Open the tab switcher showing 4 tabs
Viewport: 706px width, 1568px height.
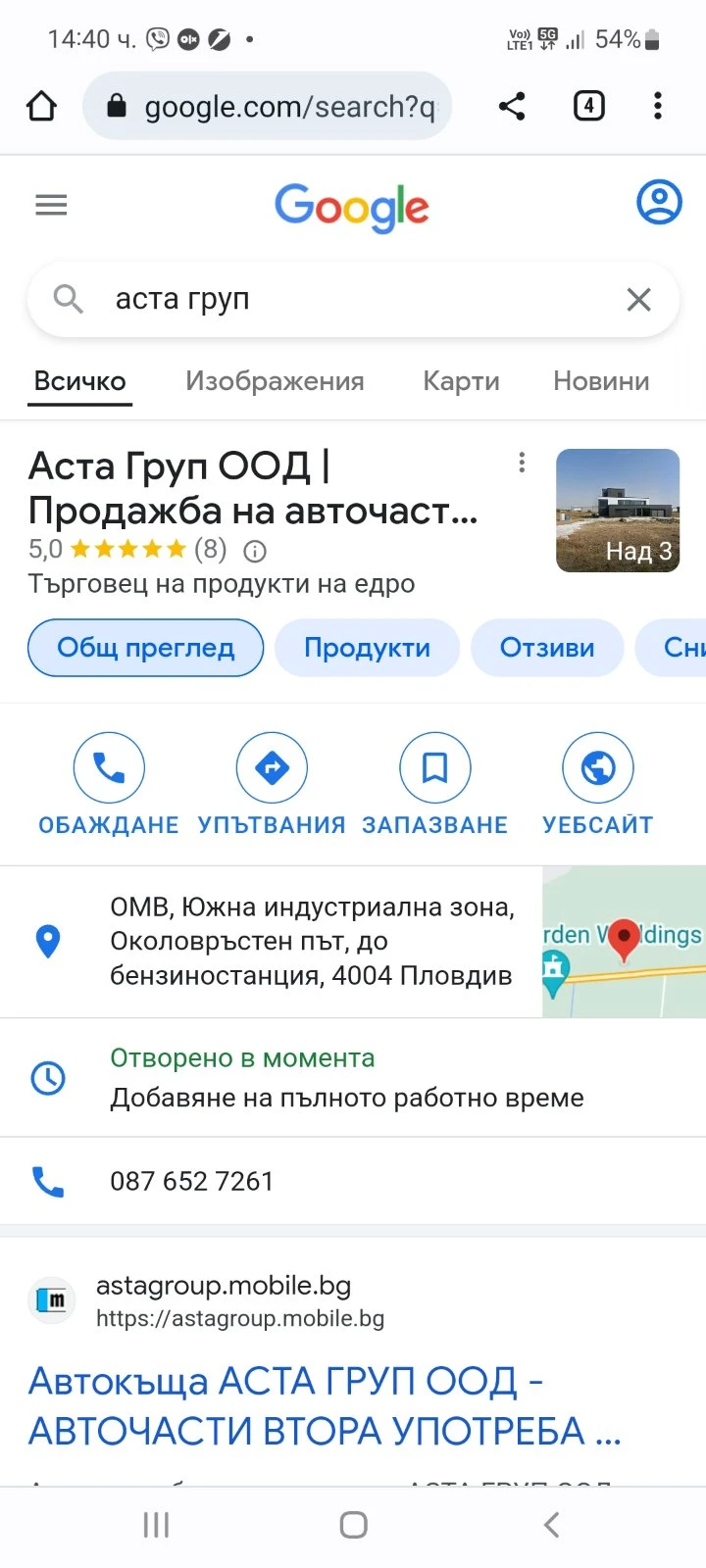(x=588, y=106)
